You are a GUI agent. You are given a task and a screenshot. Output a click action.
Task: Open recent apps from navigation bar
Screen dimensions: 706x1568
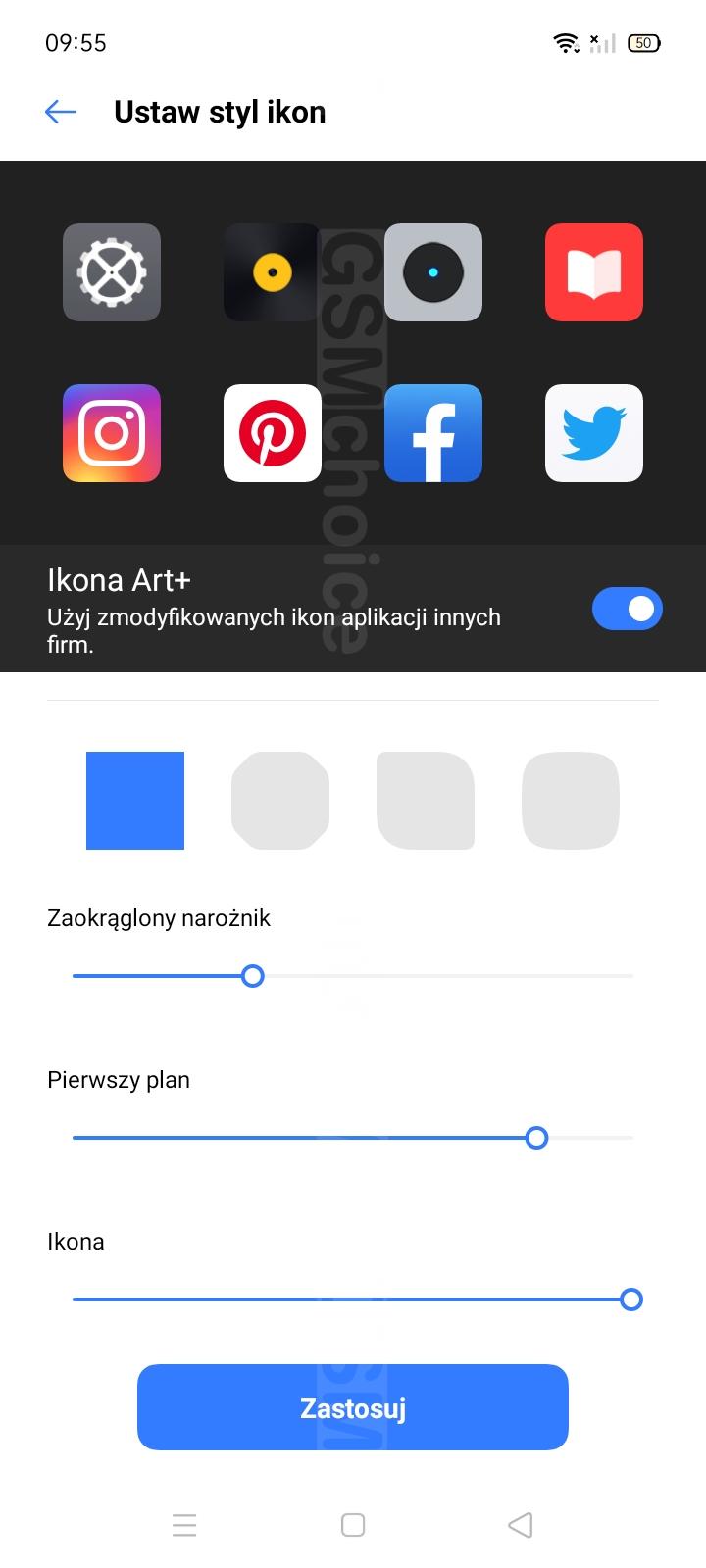pos(184,1525)
